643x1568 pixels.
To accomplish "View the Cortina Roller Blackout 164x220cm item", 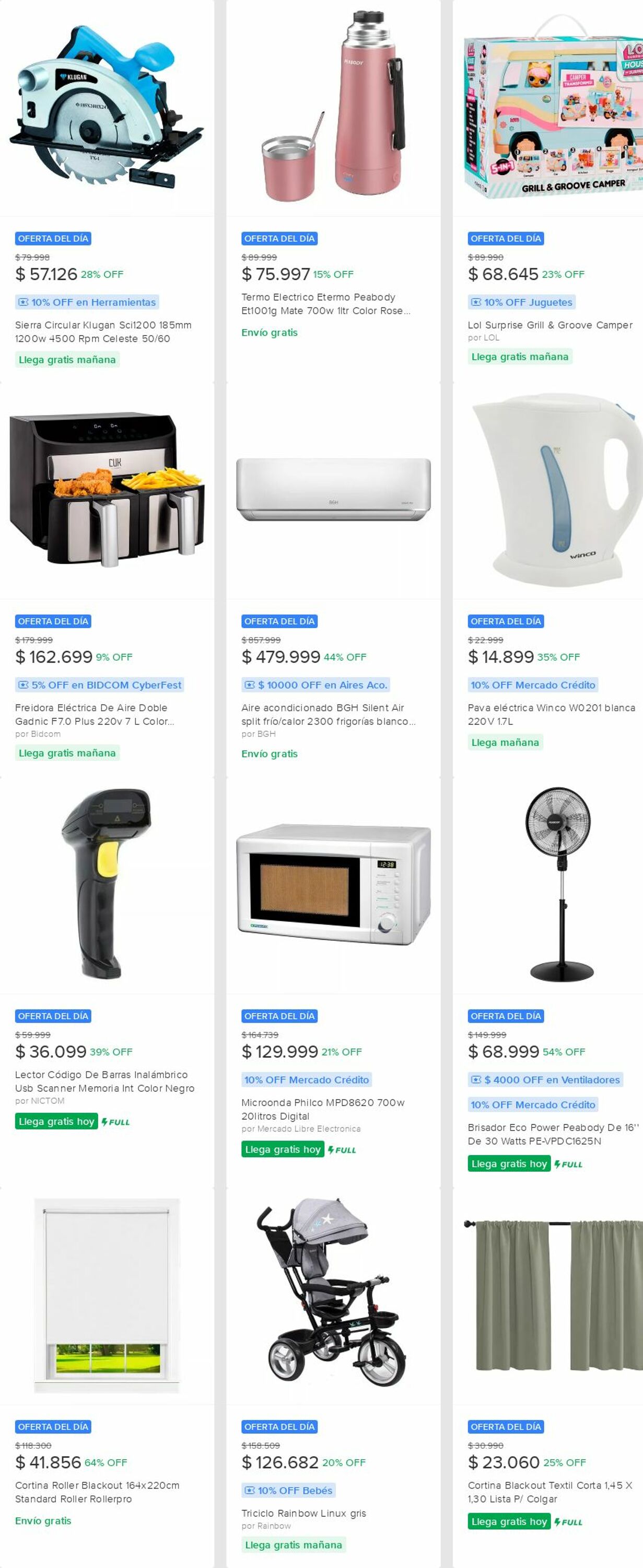I will pyautogui.click(x=97, y=1491).
